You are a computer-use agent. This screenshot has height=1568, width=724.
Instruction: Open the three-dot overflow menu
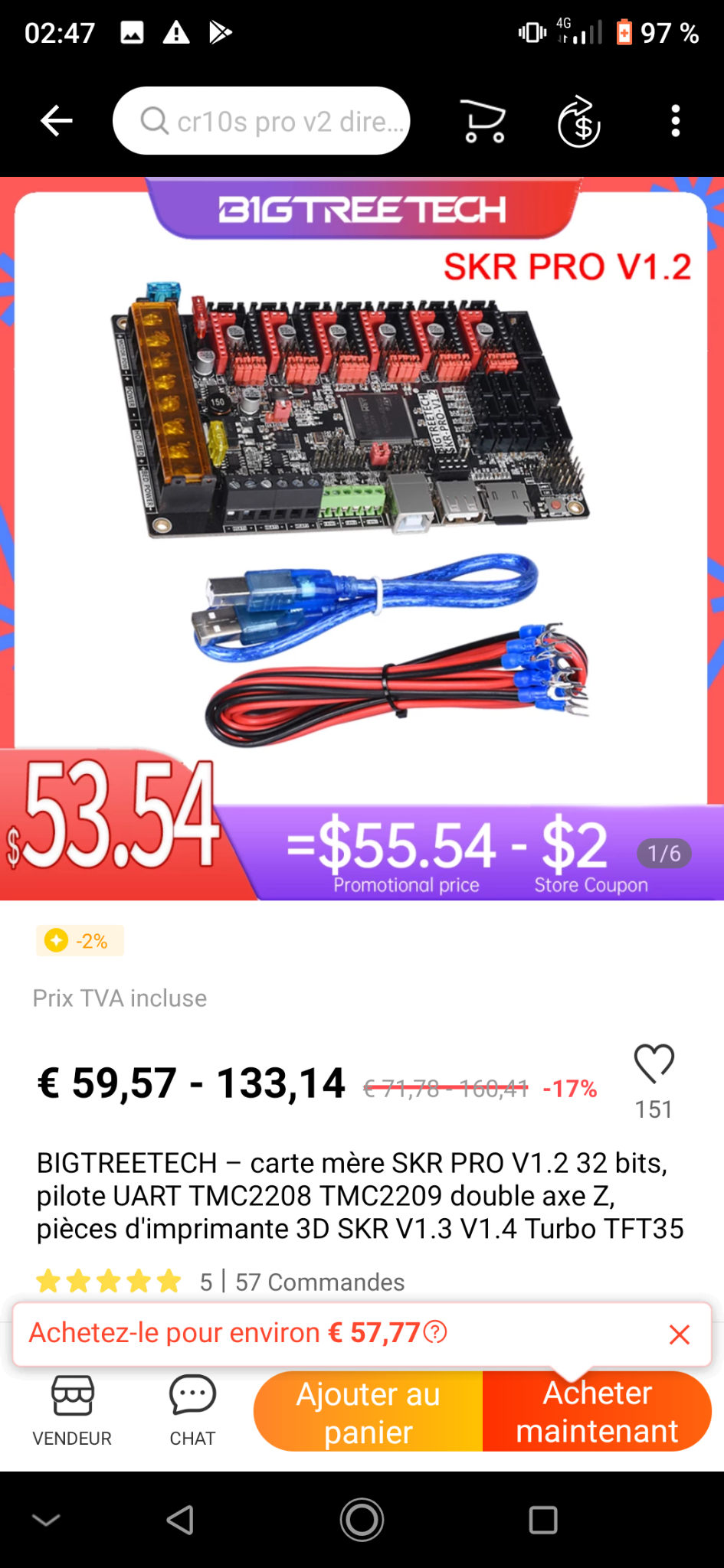tap(675, 121)
